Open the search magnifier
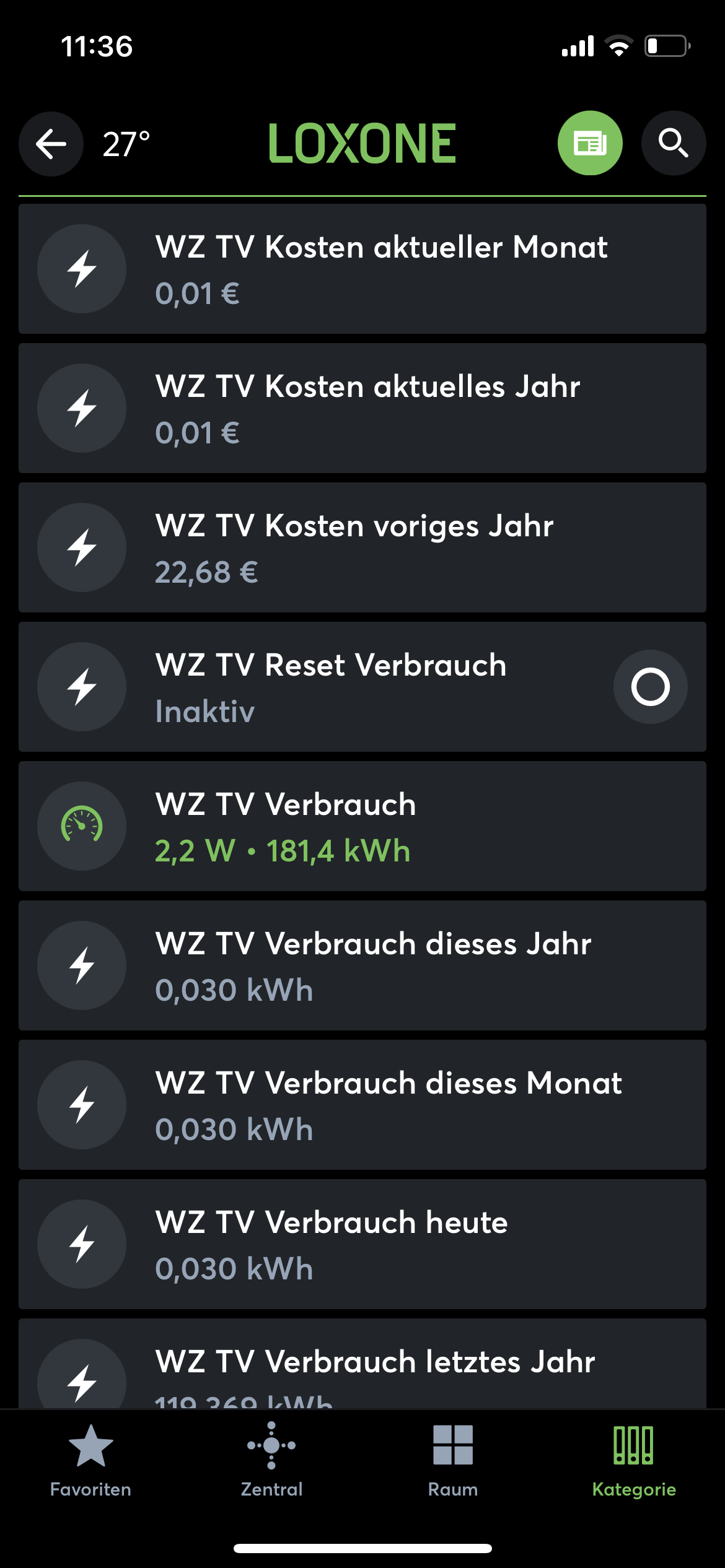 [x=673, y=144]
